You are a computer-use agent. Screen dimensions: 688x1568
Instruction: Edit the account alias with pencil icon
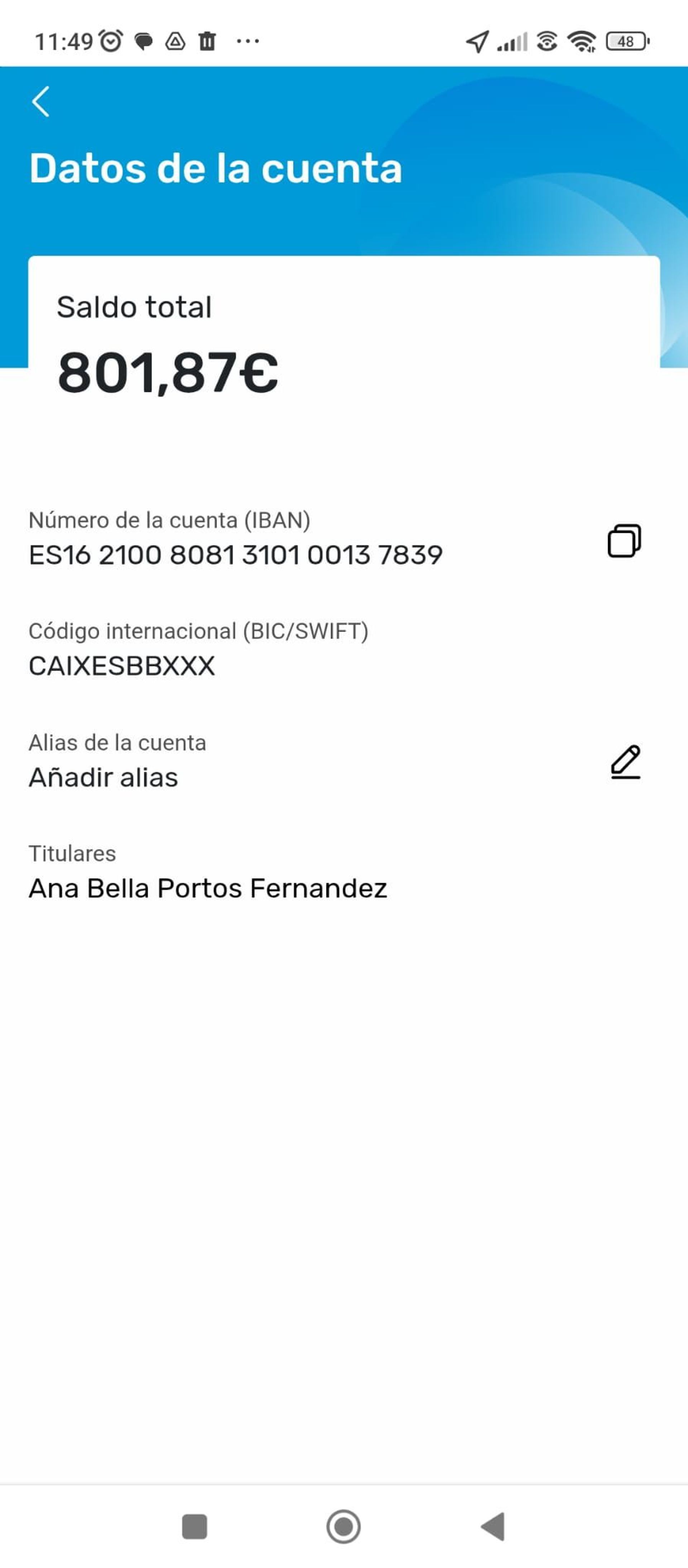[625, 761]
